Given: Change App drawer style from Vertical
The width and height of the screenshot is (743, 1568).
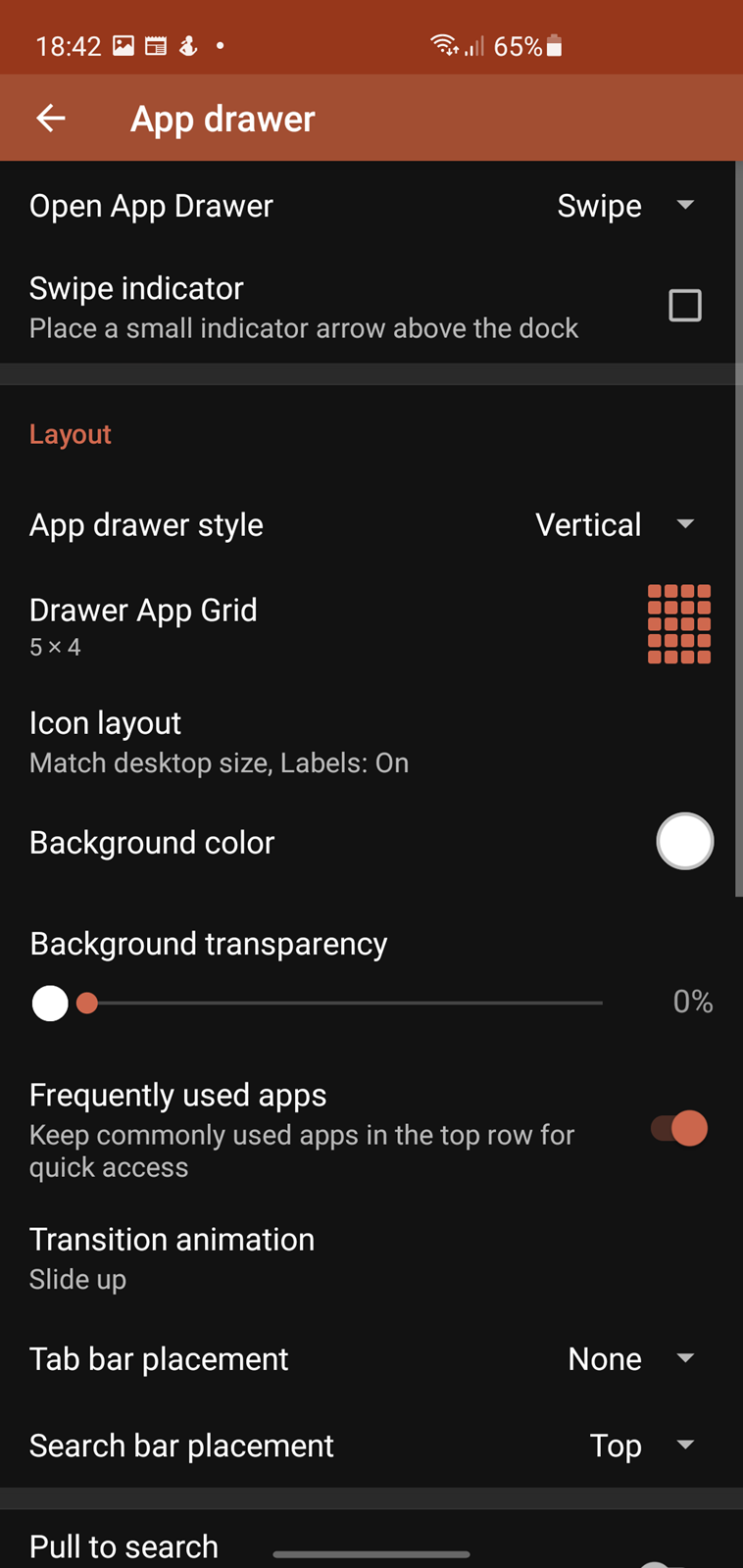Looking at the screenshot, I should [616, 524].
